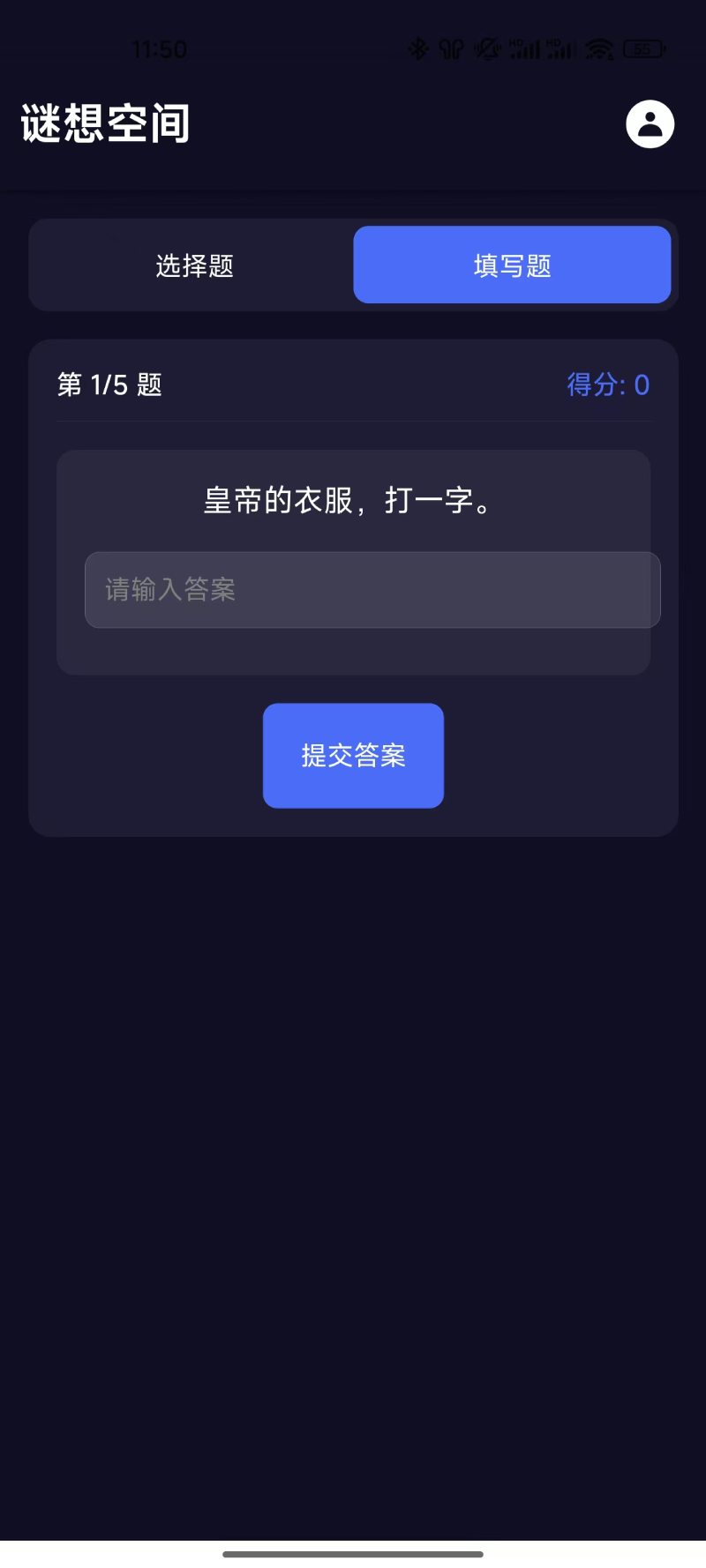Viewport: 706px width, 1568px height.
Task: Click the mute/vibrate icon in status bar
Action: click(x=486, y=49)
